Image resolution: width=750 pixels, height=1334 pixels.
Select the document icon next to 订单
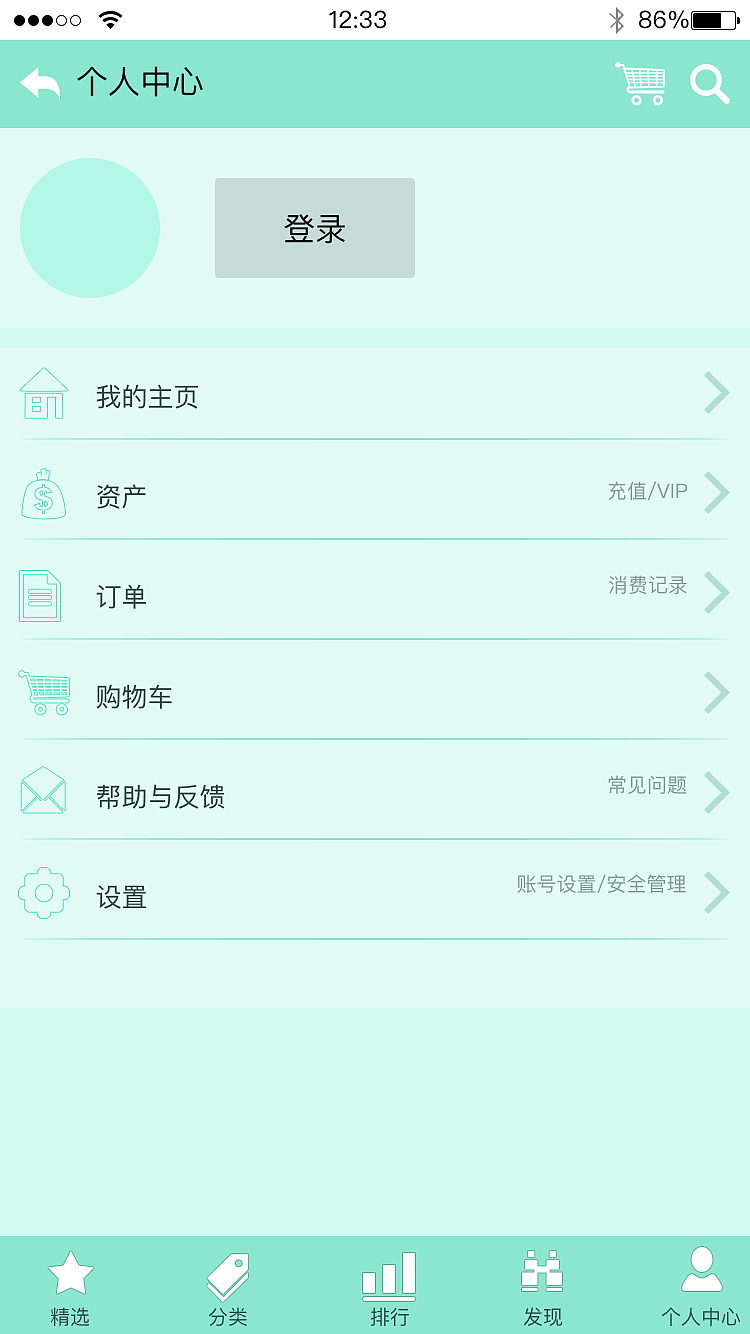coord(40,592)
